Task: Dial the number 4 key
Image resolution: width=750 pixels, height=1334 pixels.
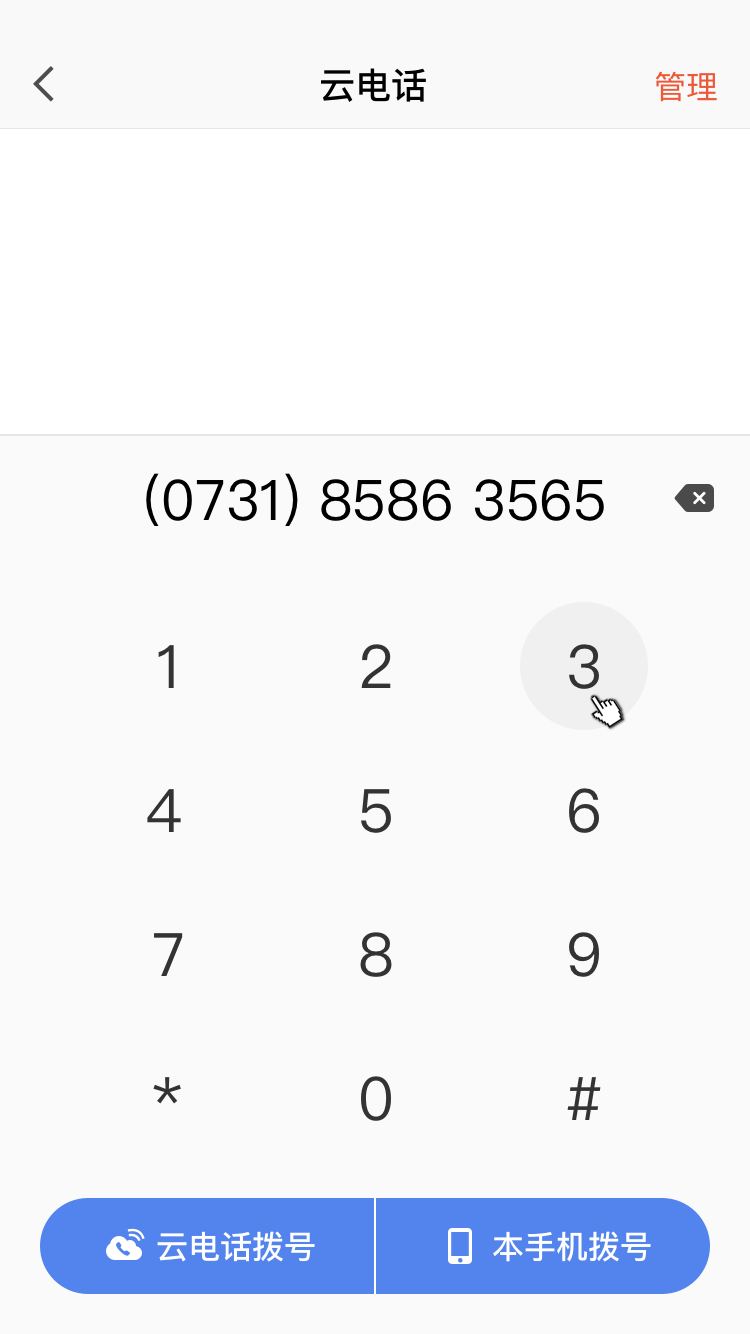Action: pyautogui.click(x=164, y=811)
